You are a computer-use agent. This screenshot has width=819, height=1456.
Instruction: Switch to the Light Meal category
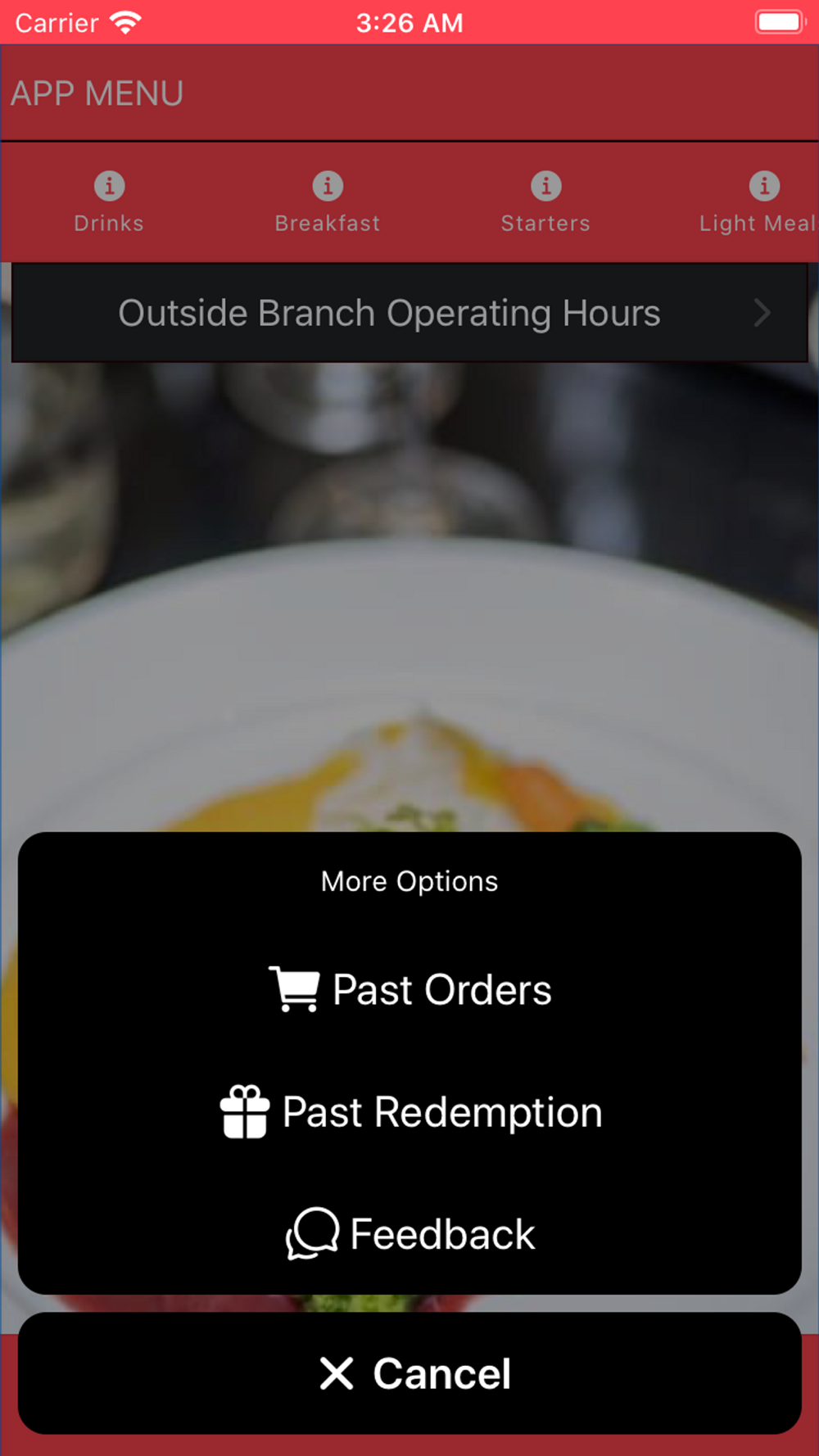coord(758,203)
